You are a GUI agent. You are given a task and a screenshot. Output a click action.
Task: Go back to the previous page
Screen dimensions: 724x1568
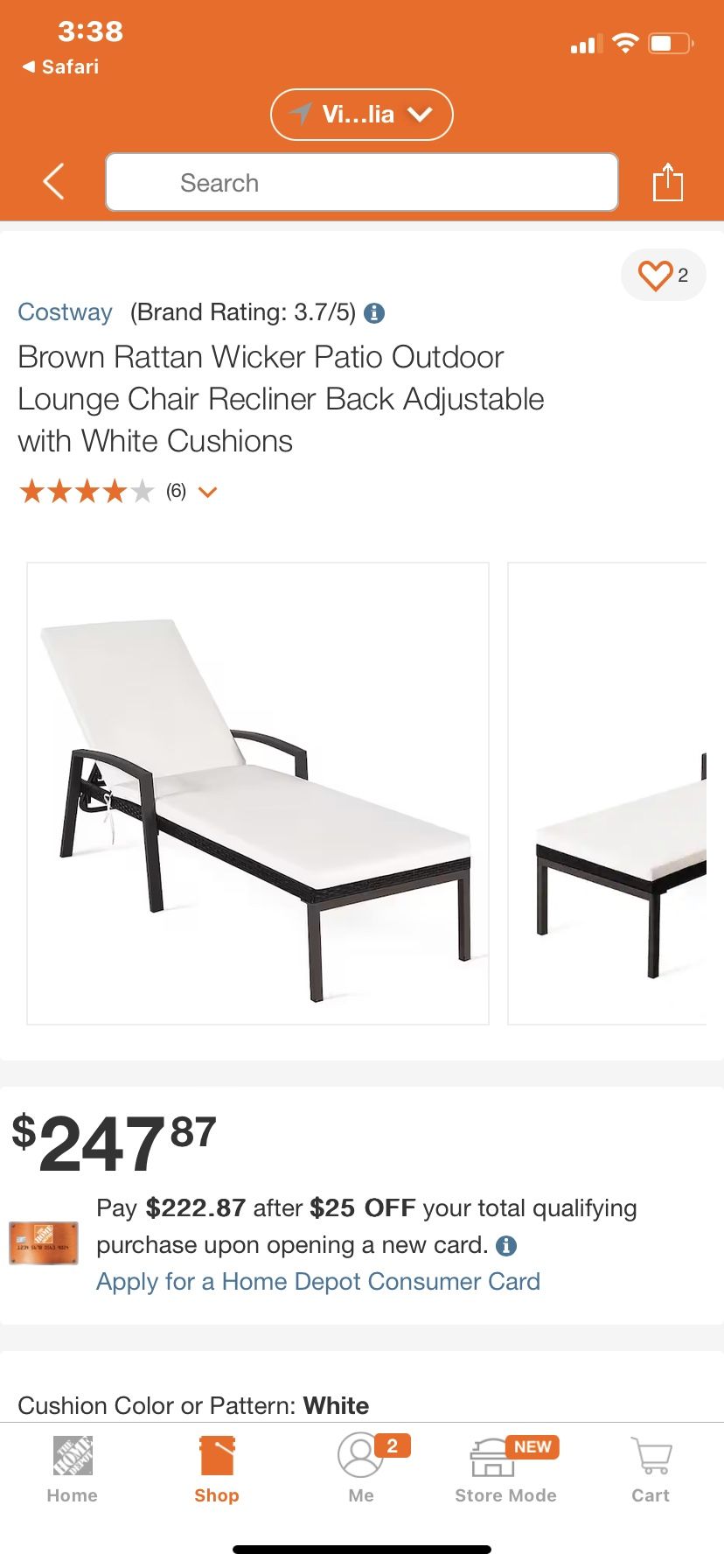point(53,182)
